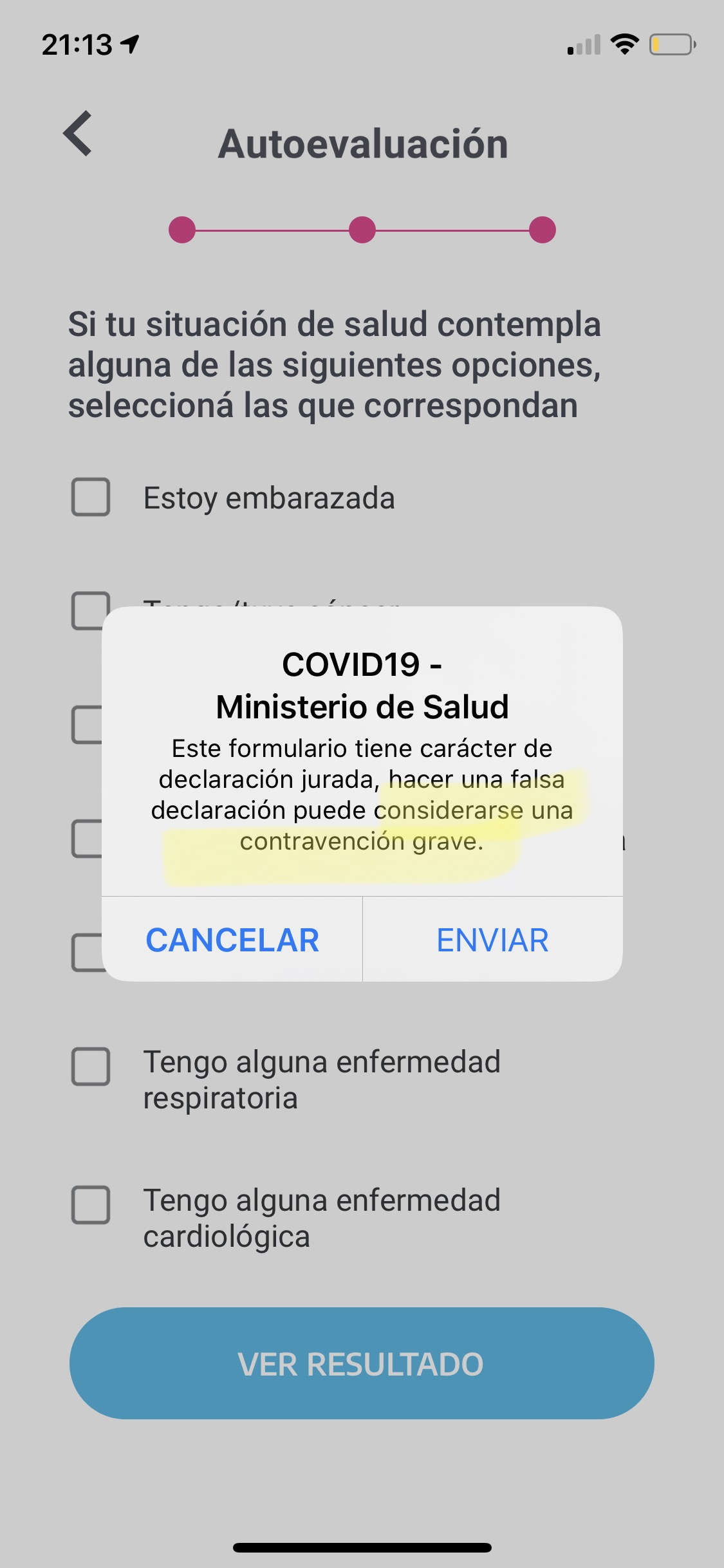
Task: Mark Tengo alguna enfermedad cardiológica
Action: coord(91,1205)
